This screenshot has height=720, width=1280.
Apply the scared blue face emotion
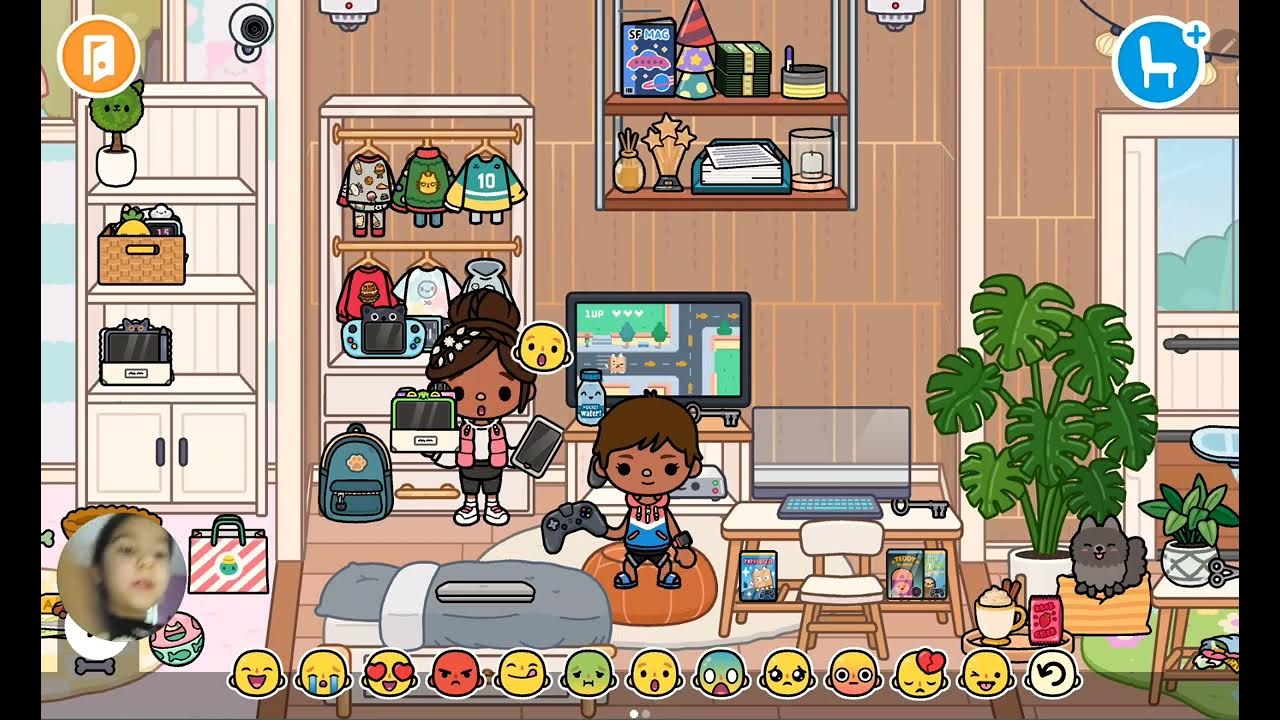(x=719, y=674)
